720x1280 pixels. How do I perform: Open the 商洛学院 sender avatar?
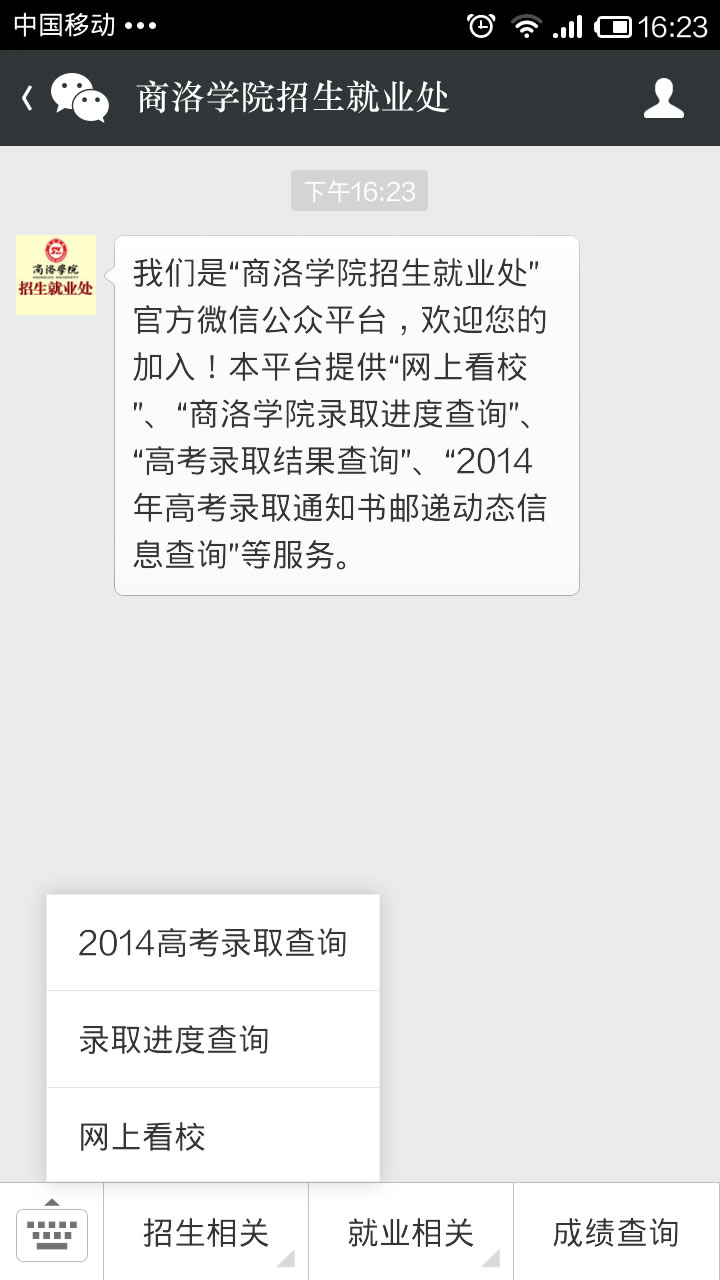click(56, 275)
